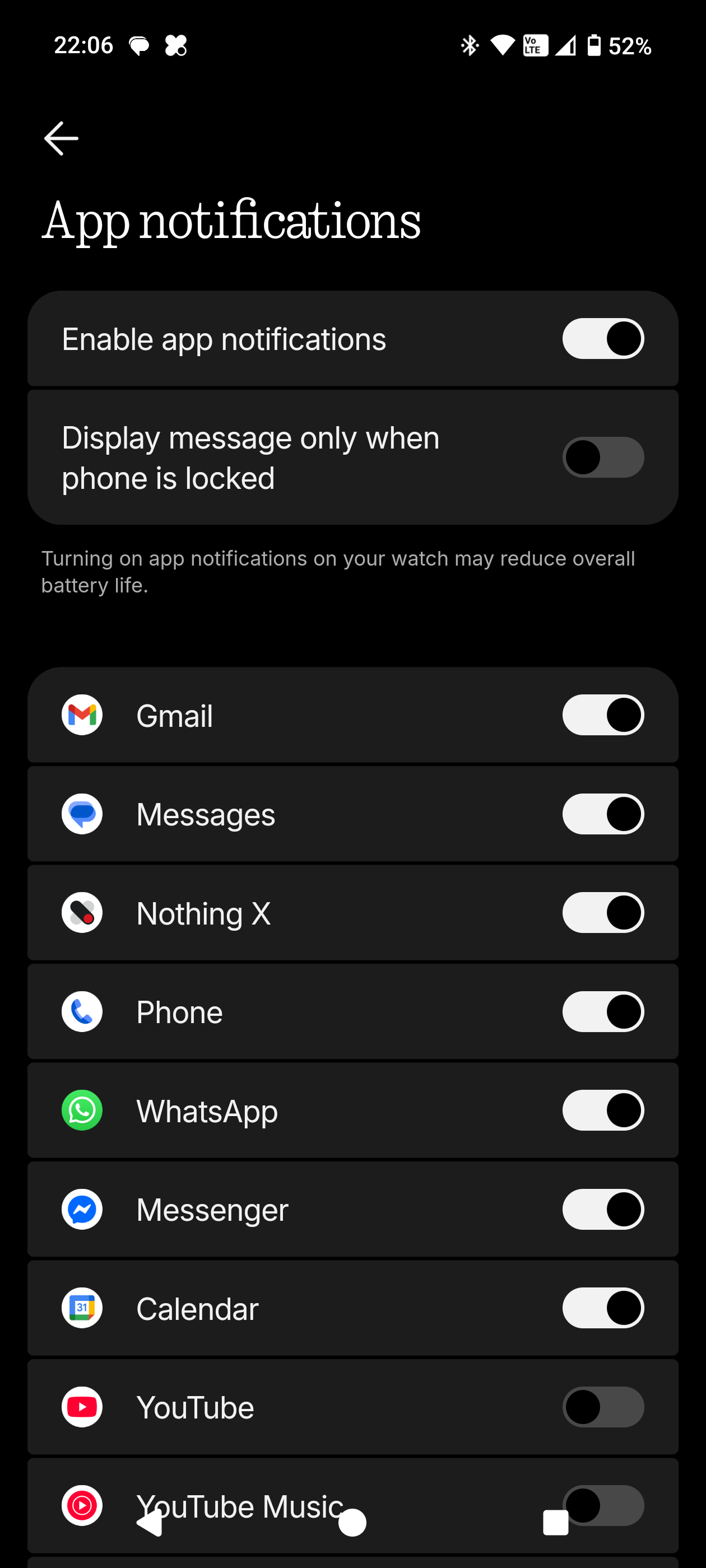Tap the system home button
The height and width of the screenshot is (1568, 706).
352,1522
